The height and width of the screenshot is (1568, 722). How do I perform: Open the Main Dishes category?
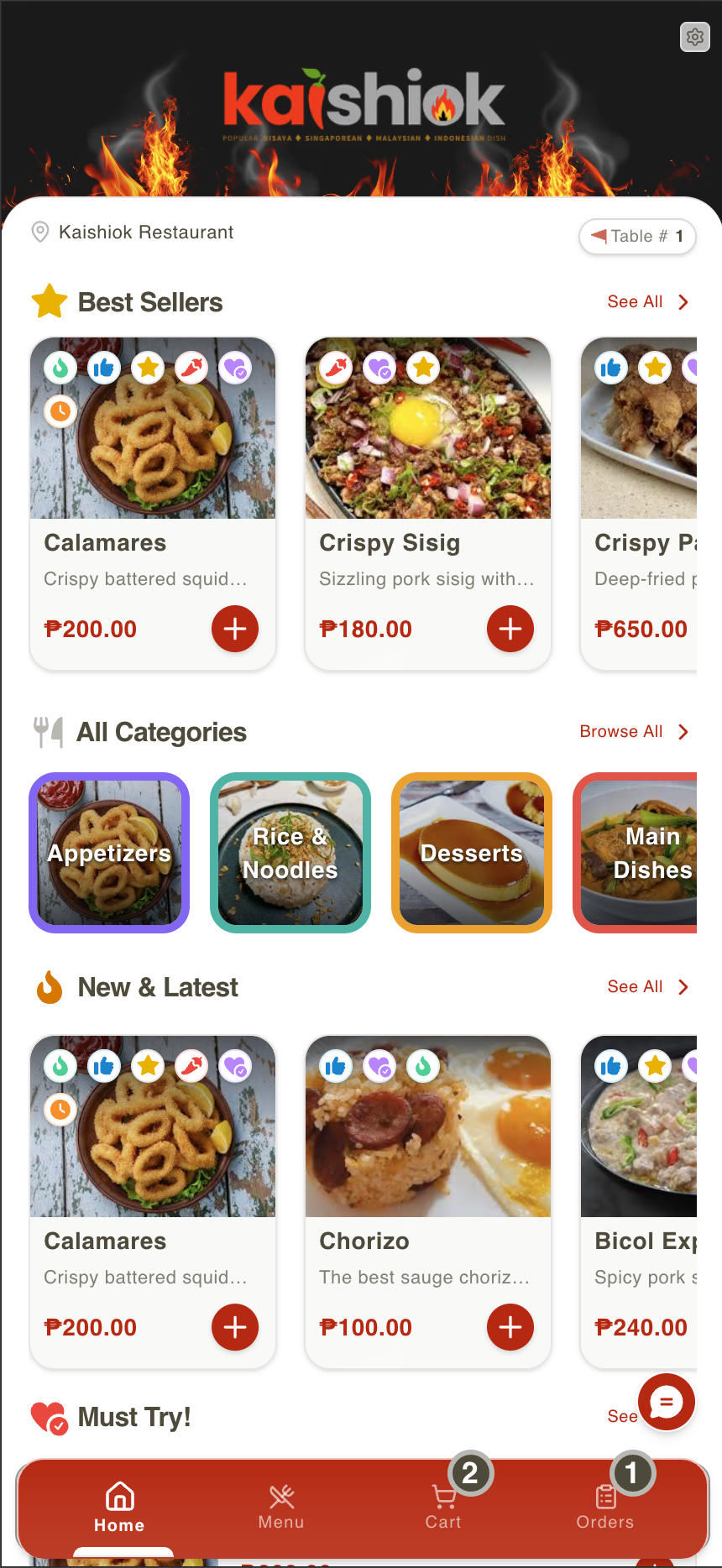(640, 853)
